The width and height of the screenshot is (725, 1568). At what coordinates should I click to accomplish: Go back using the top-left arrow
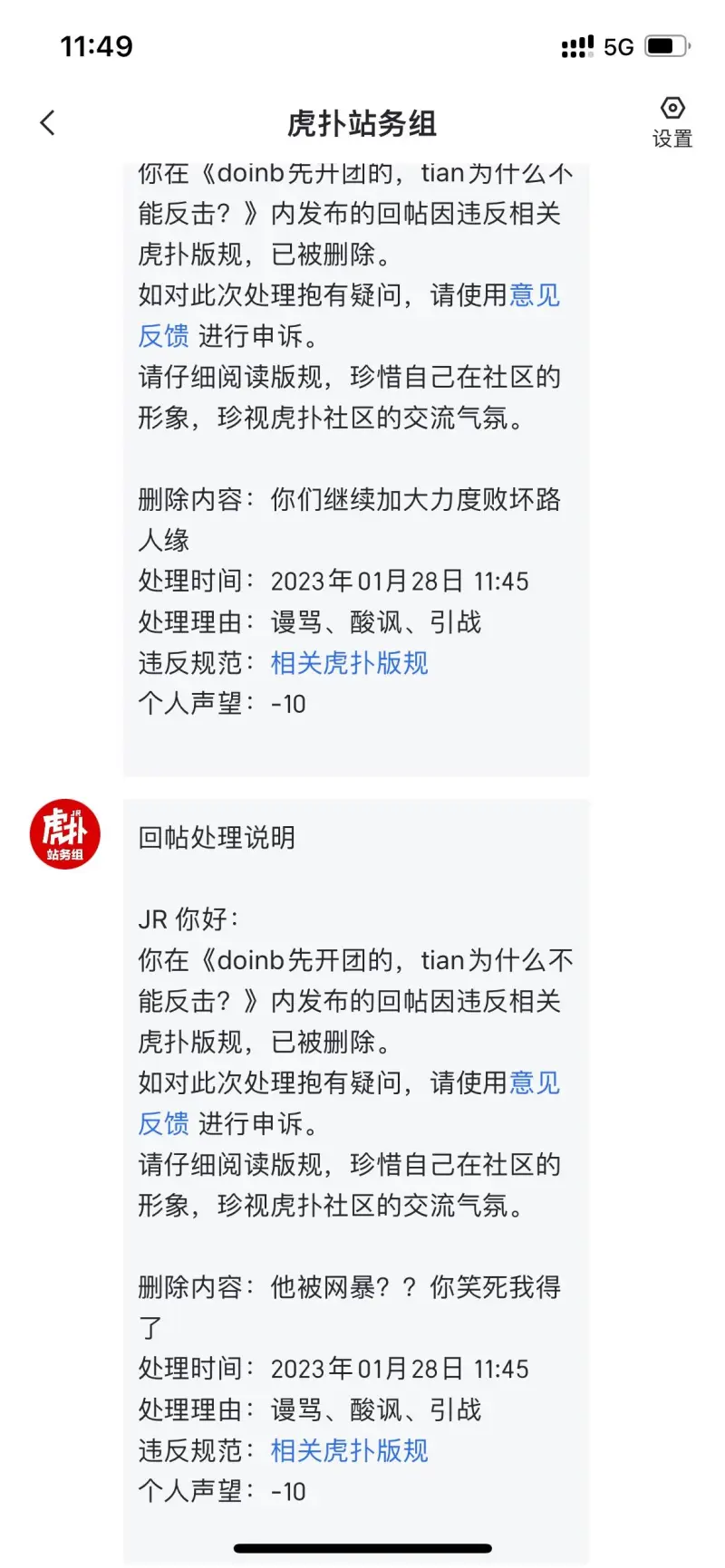click(x=48, y=123)
